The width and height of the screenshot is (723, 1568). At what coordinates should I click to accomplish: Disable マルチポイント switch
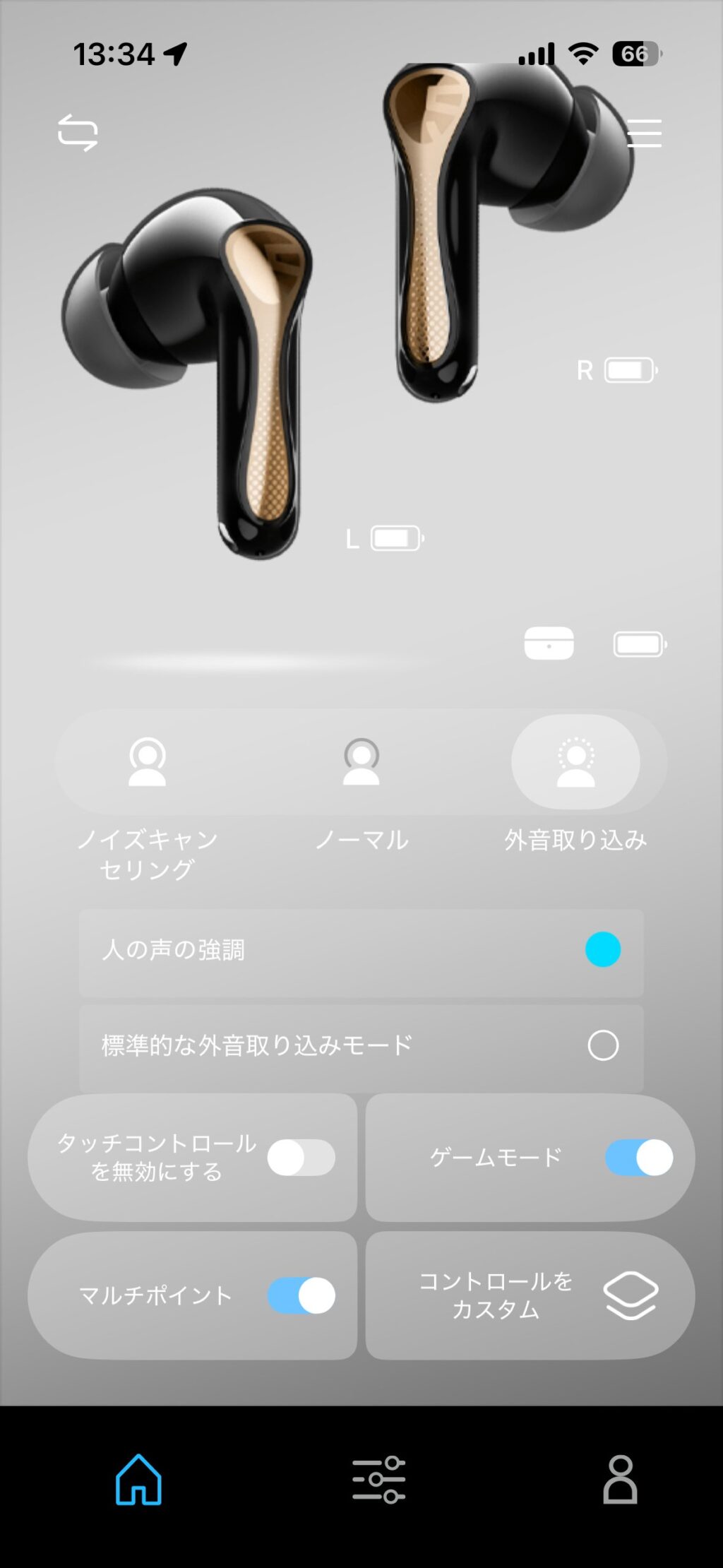click(301, 1295)
